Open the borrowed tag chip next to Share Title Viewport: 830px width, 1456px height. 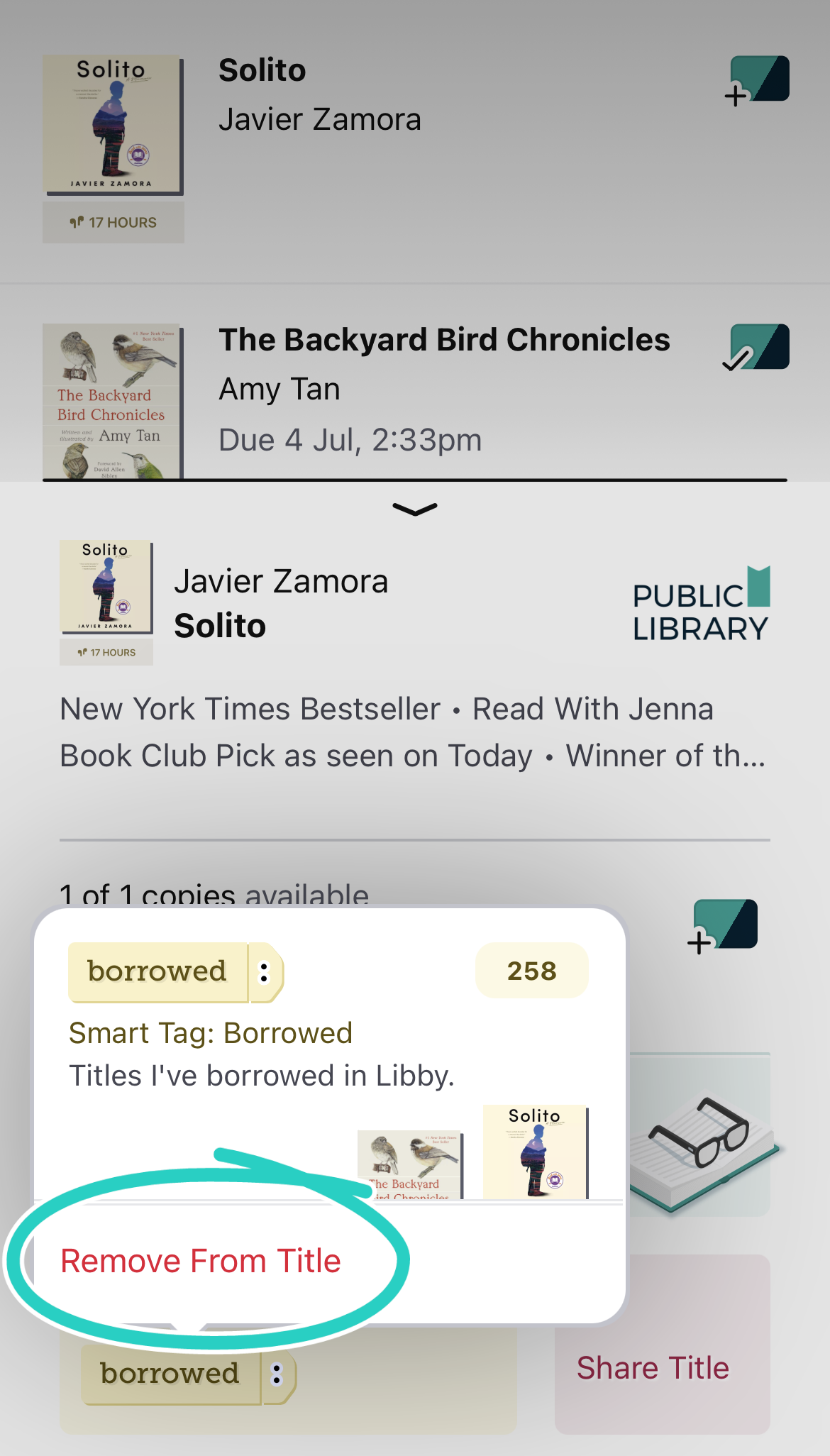(x=170, y=1374)
